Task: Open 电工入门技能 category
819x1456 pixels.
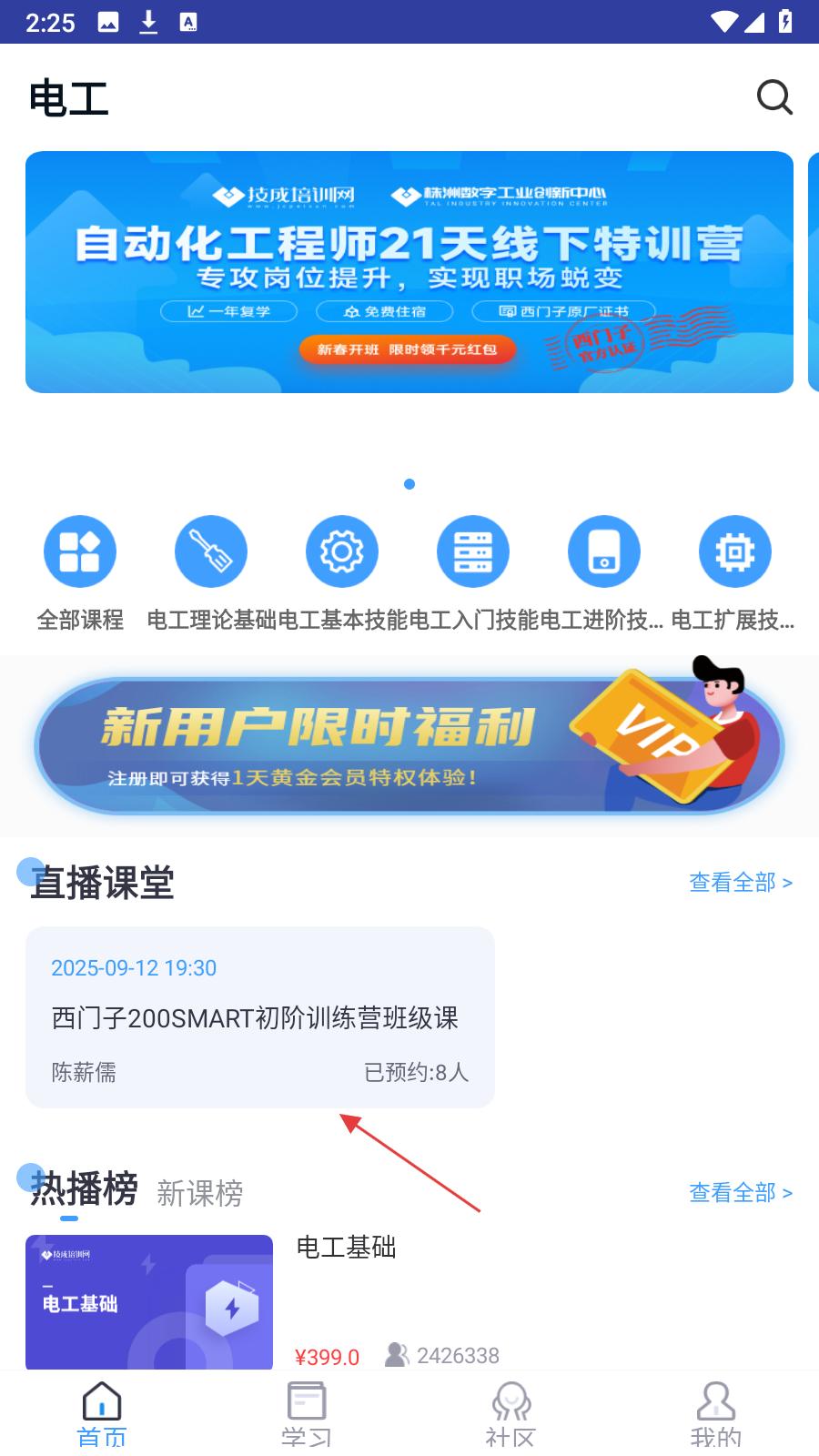Action: 473,571
